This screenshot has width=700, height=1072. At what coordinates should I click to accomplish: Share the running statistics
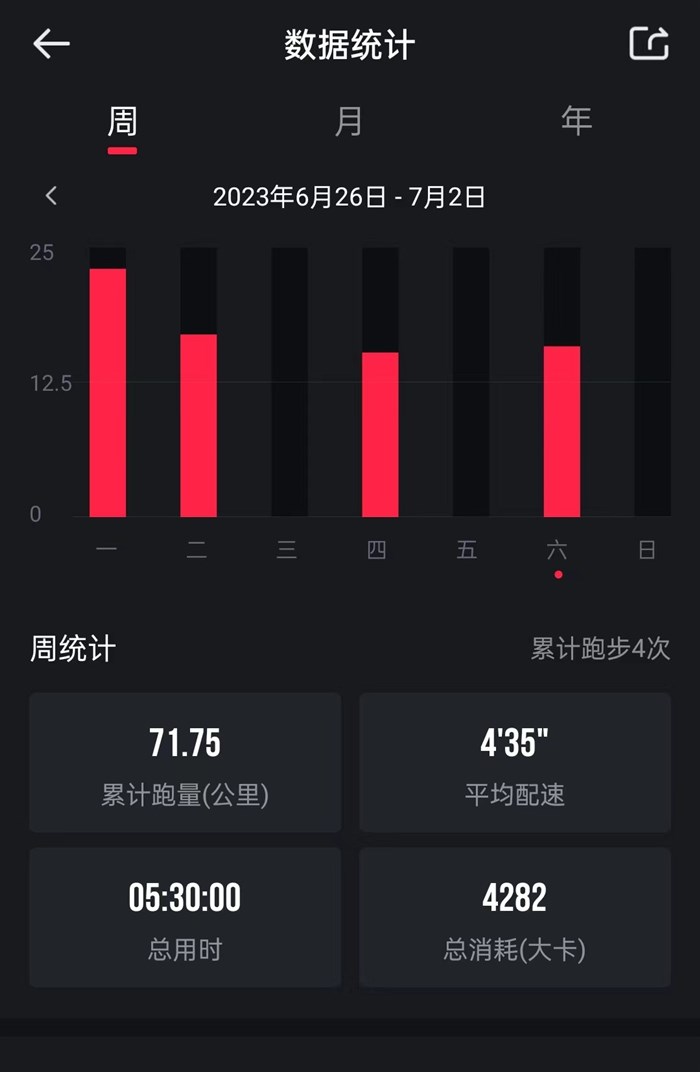tap(648, 44)
